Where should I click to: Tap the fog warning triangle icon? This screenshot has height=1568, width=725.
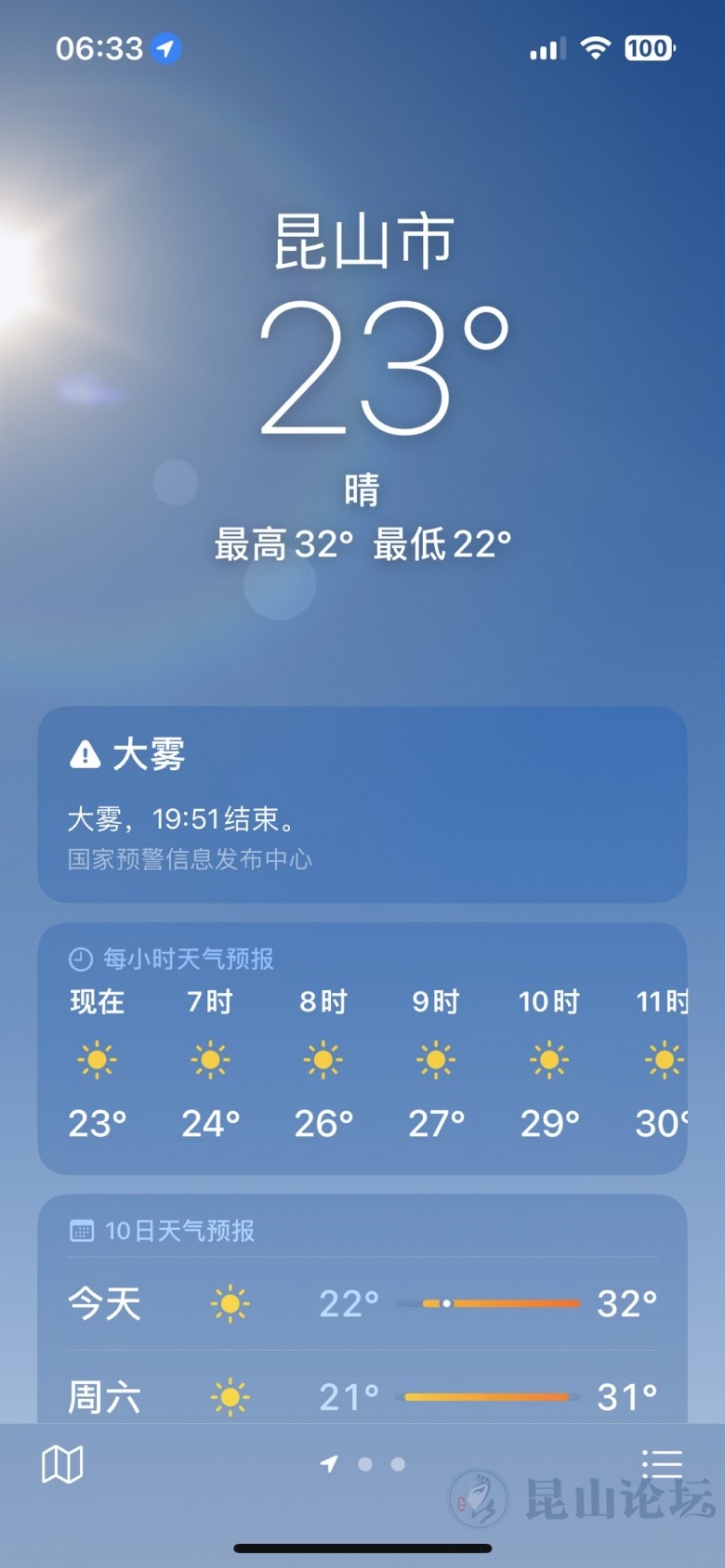click(x=84, y=754)
